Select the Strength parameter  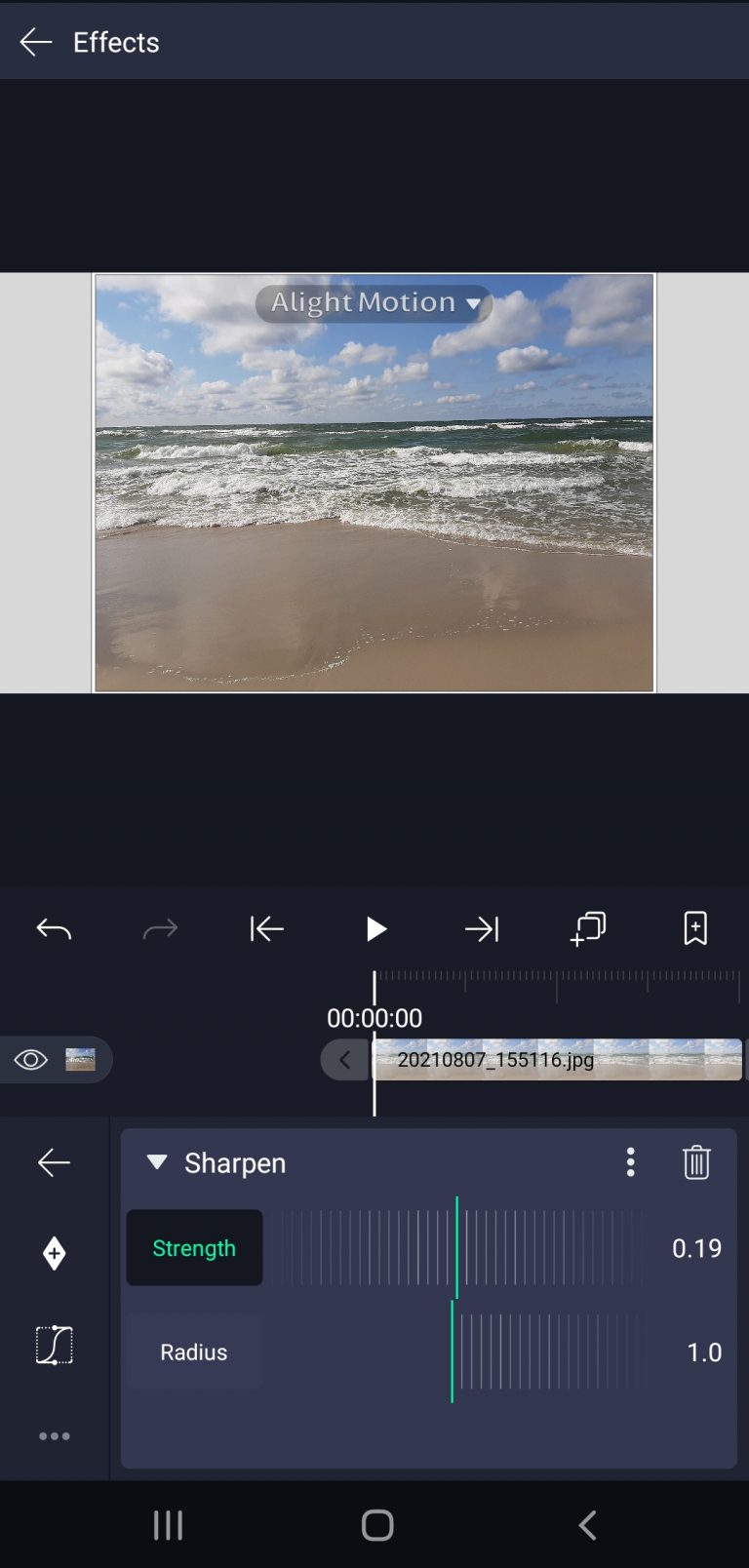pyautogui.click(x=194, y=1248)
